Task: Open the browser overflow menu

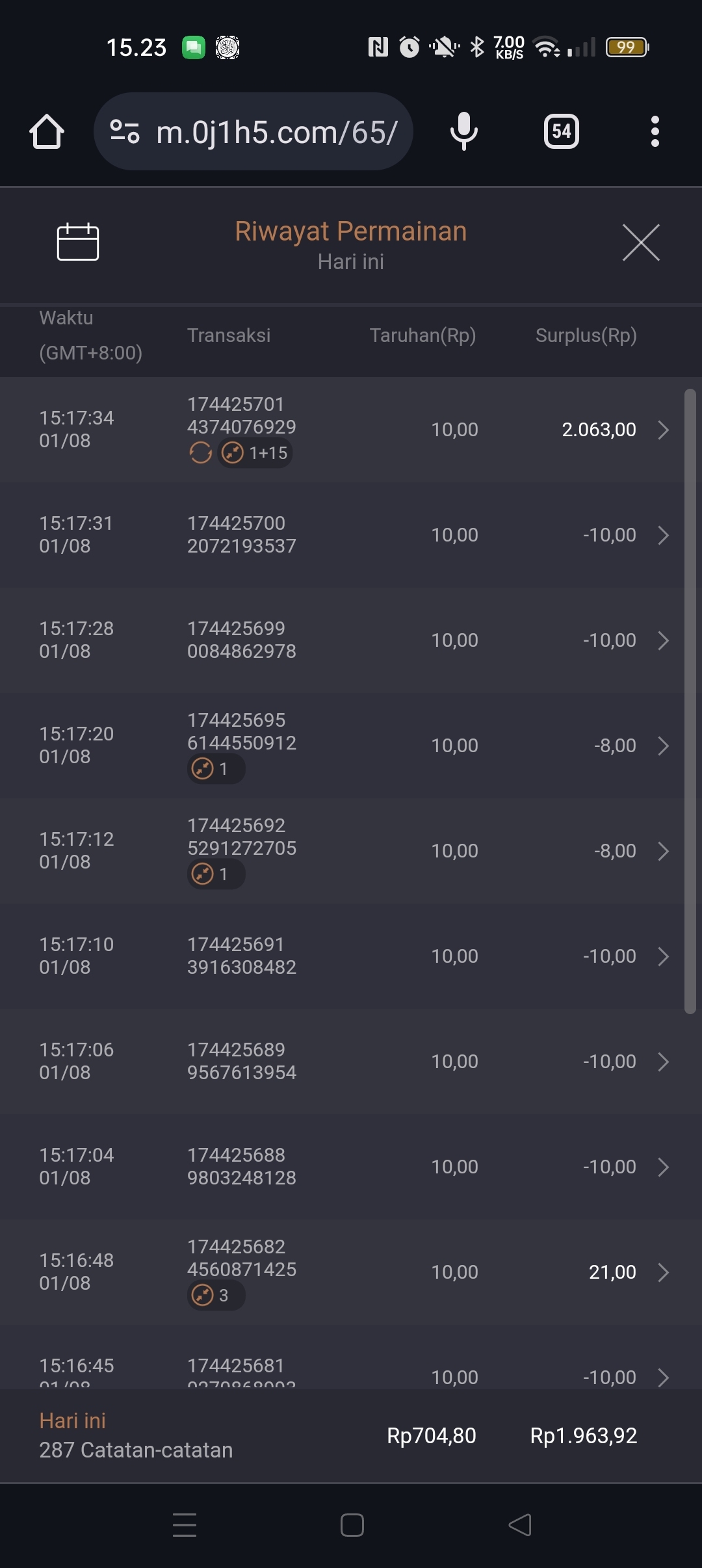Action: (x=655, y=132)
